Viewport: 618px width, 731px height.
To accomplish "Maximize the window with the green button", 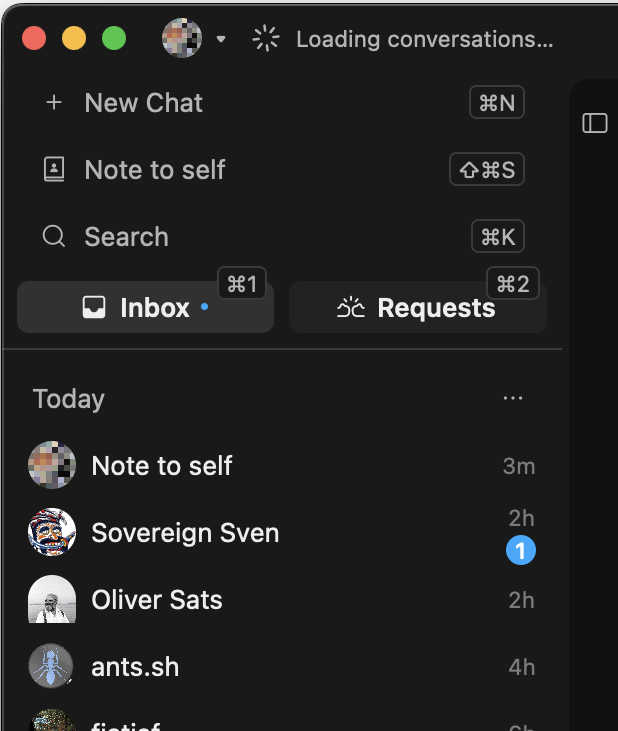I will (114, 38).
